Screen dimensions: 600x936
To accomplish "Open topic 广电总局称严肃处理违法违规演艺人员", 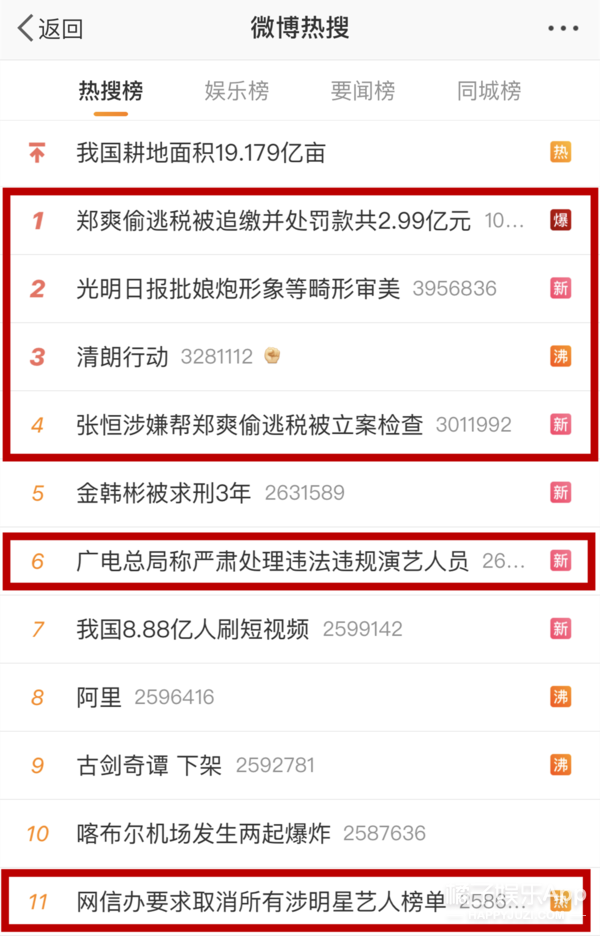I will coord(272,561).
